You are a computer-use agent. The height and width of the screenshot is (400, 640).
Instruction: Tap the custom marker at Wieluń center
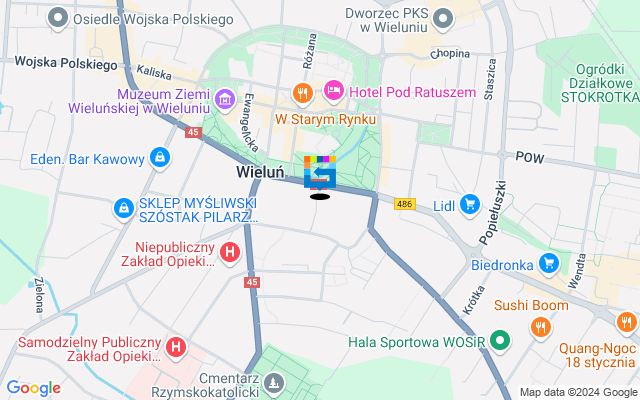(320, 172)
